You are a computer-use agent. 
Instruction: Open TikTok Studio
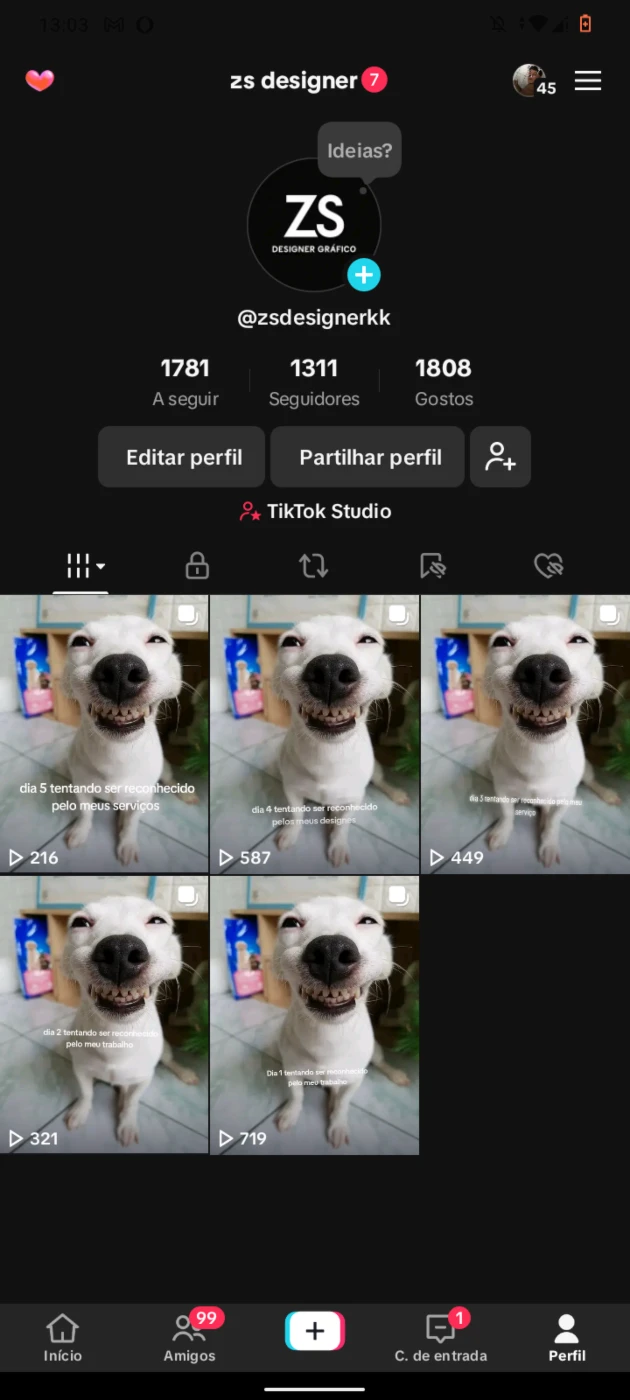pos(315,511)
